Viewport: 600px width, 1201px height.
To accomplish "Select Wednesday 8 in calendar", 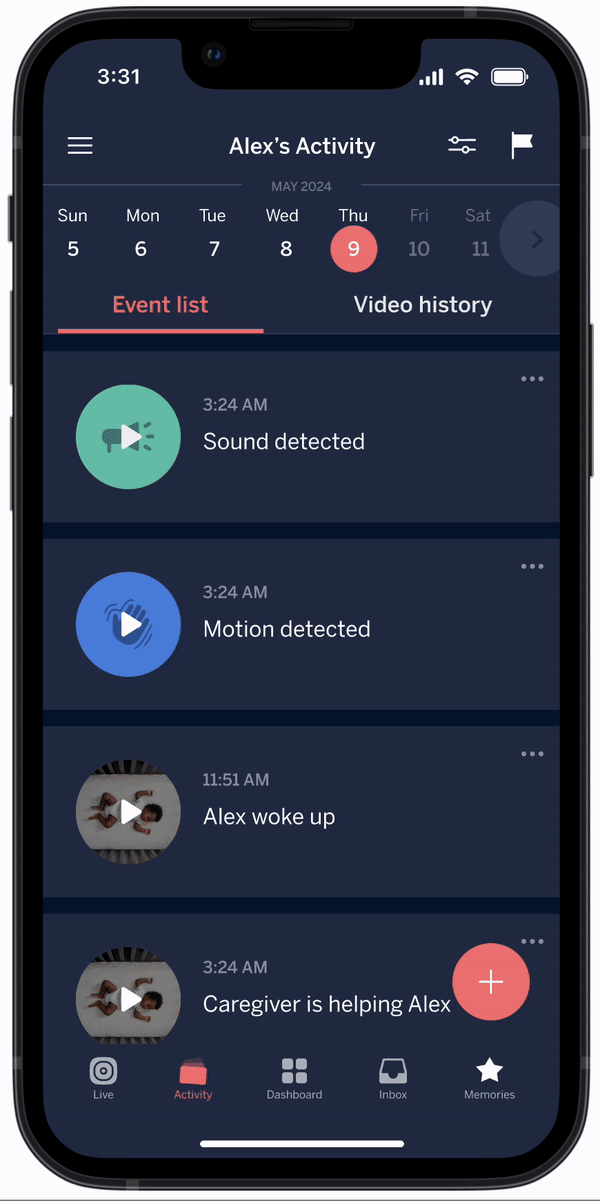I will (283, 234).
